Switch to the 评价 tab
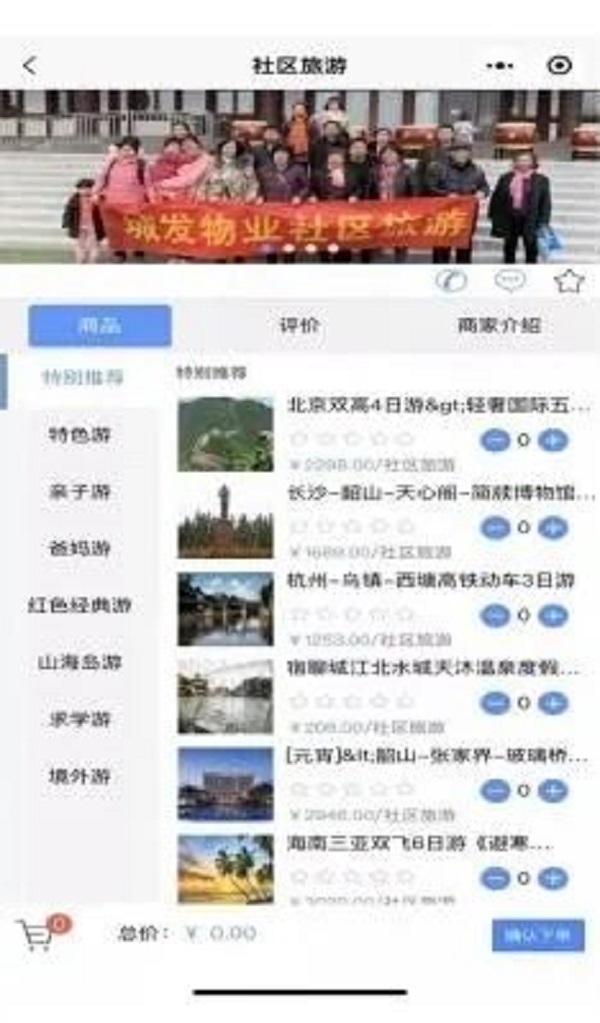This screenshot has height=1023, width=600. click(299, 325)
